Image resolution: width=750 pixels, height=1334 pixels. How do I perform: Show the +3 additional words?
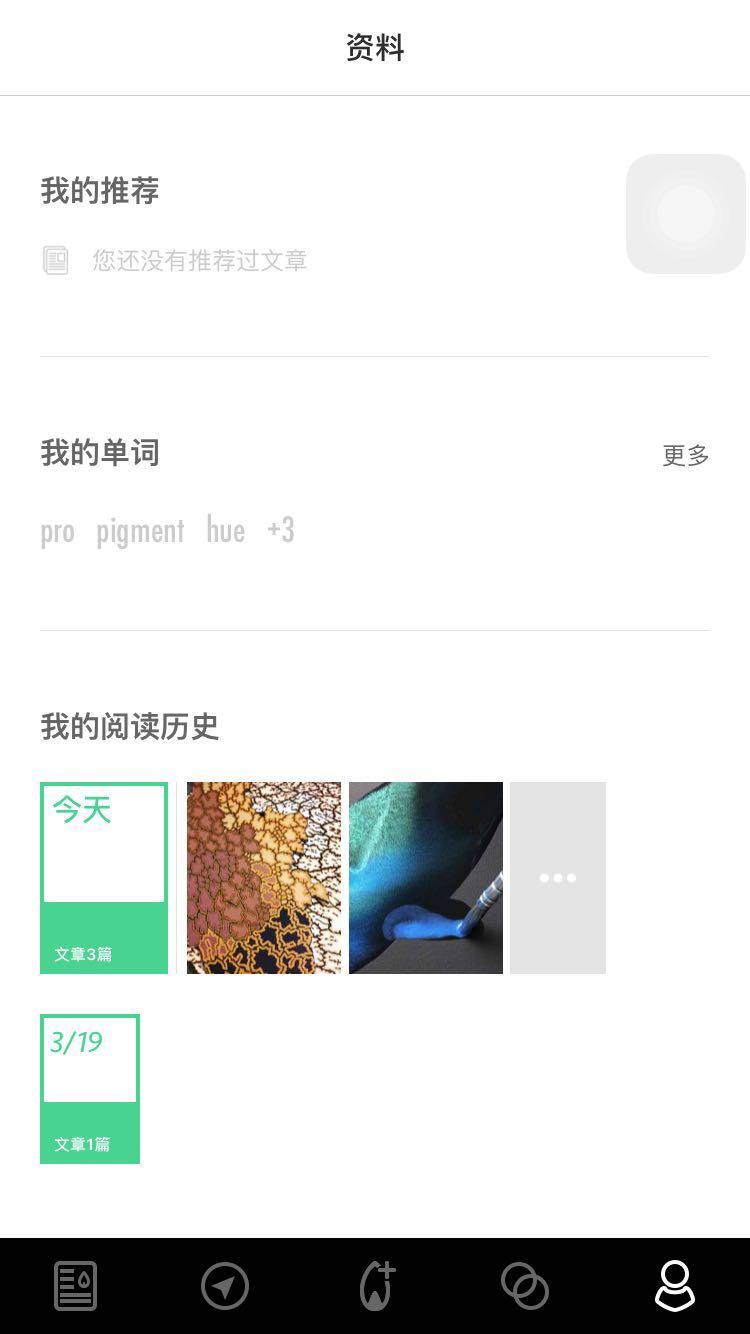[280, 530]
